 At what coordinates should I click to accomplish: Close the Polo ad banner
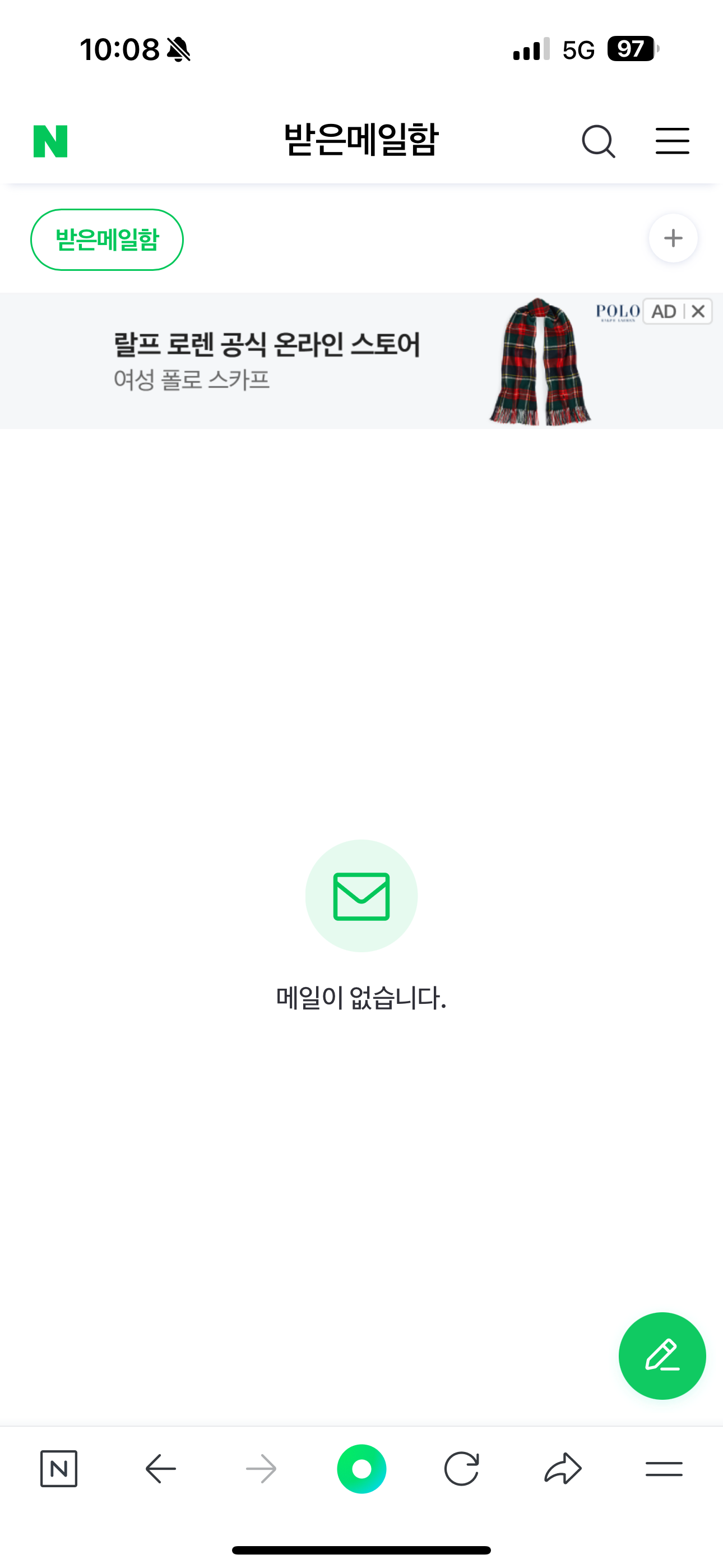[x=698, y=312]
